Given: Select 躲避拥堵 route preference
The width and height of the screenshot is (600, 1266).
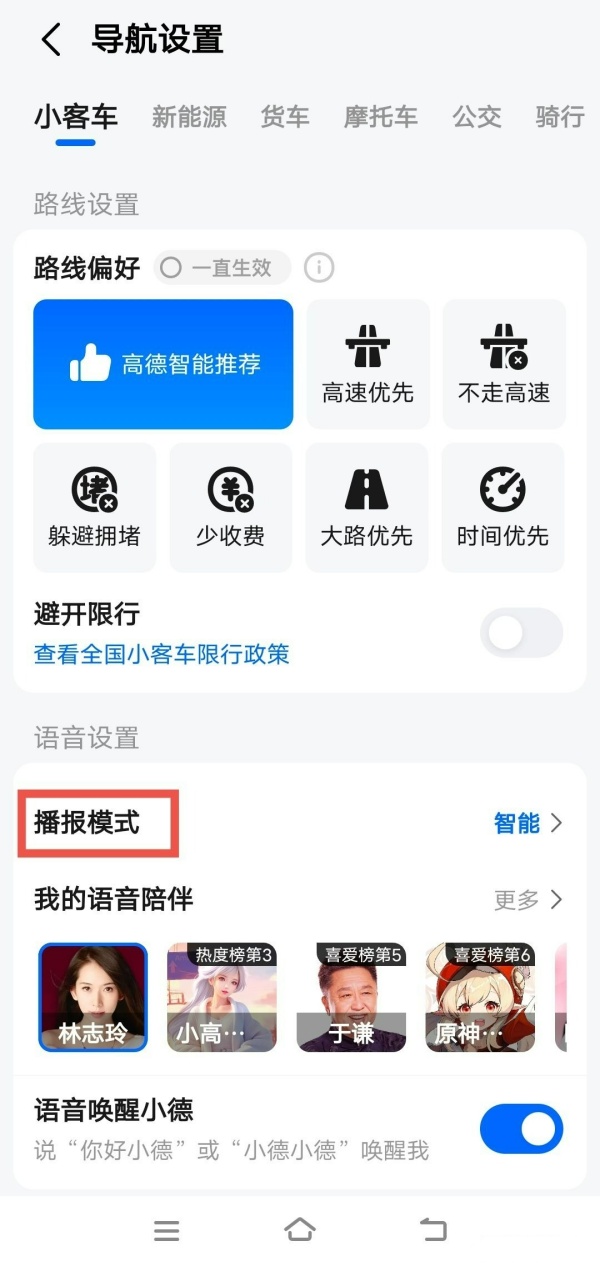Looking at the screenshot, I should click(95, 508).
